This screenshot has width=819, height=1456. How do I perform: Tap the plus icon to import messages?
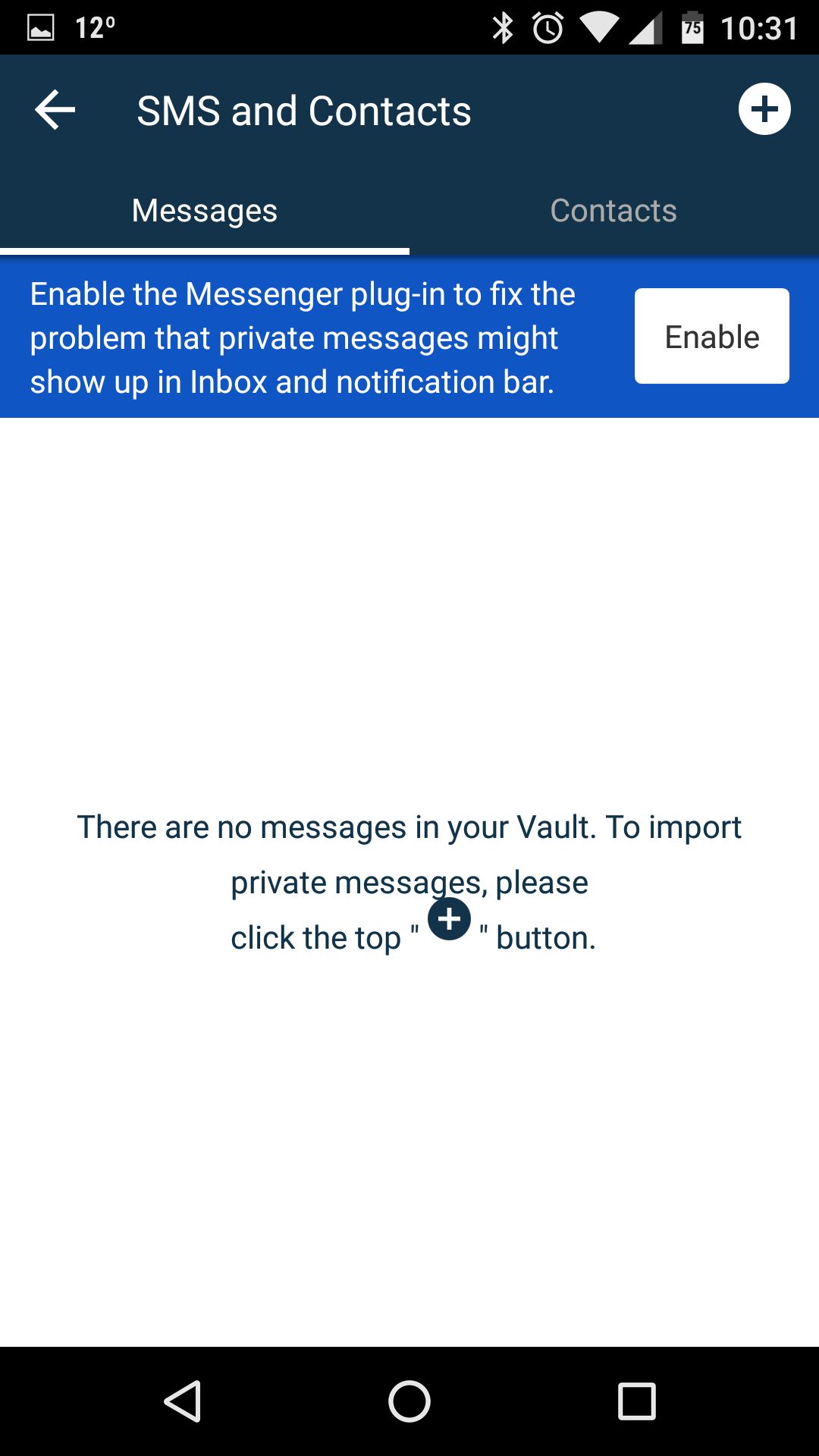[x=764, y=109]
